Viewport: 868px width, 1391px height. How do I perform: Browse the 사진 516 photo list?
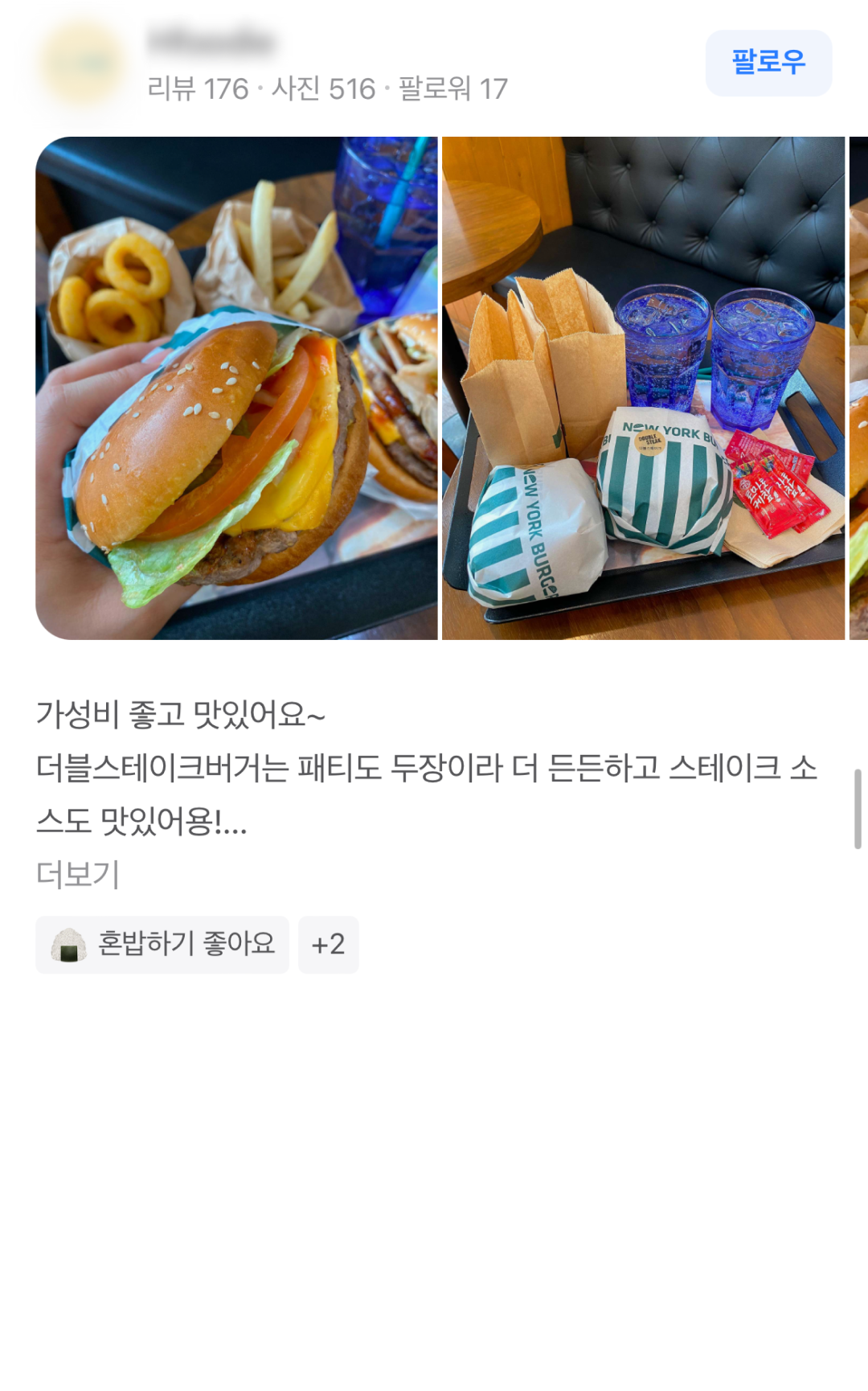click(331, 91)
